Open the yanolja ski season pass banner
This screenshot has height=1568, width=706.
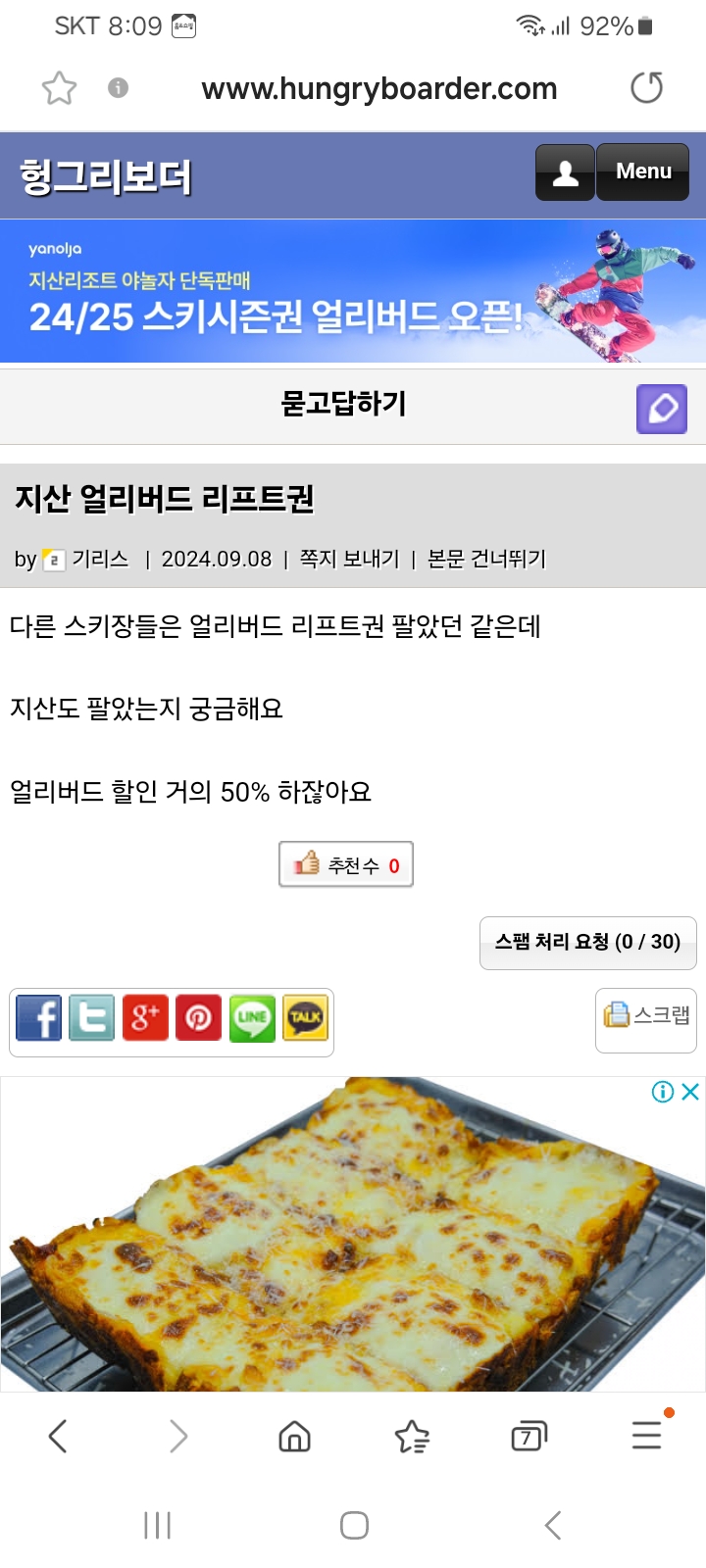pyautogui.click(x=353, y=291)
